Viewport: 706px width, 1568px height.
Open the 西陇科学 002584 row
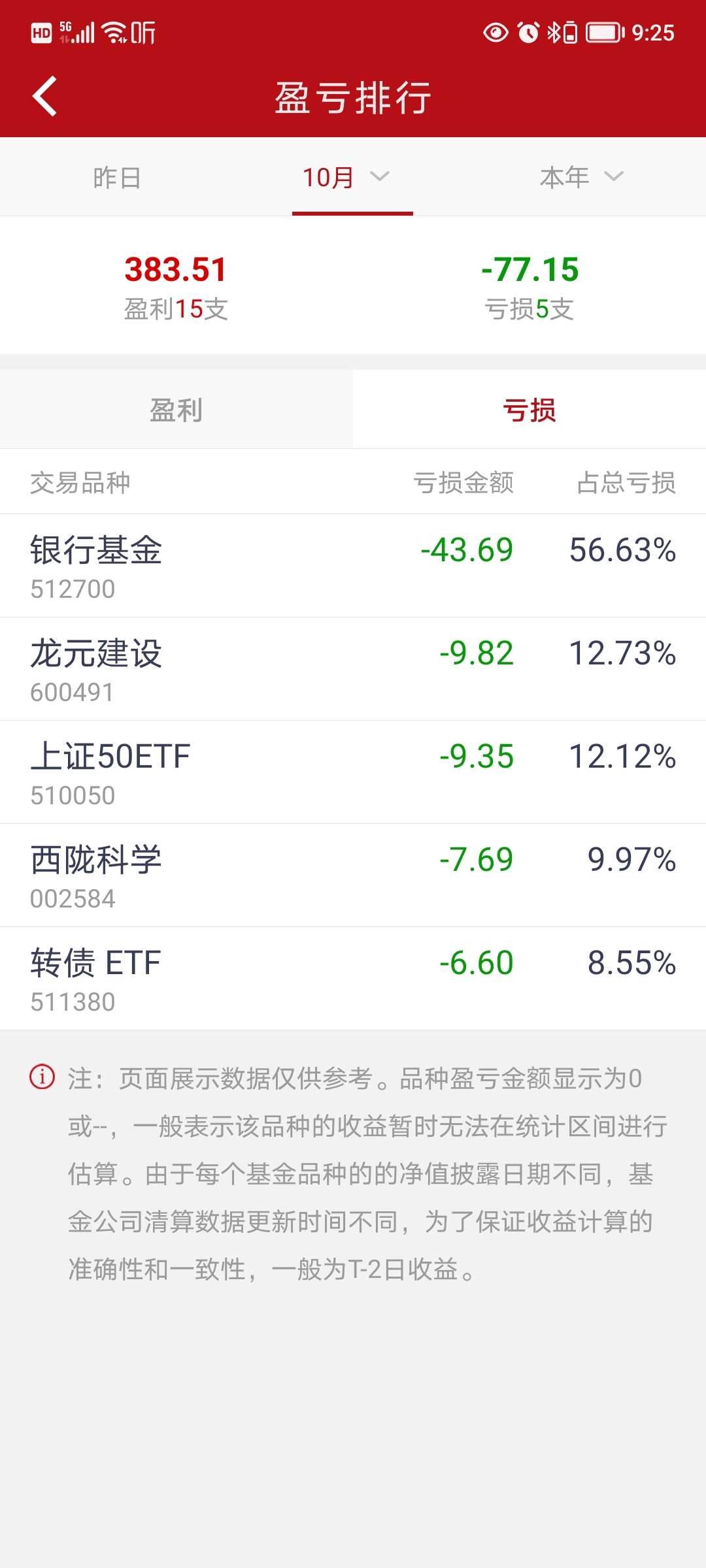pos(353,875)
